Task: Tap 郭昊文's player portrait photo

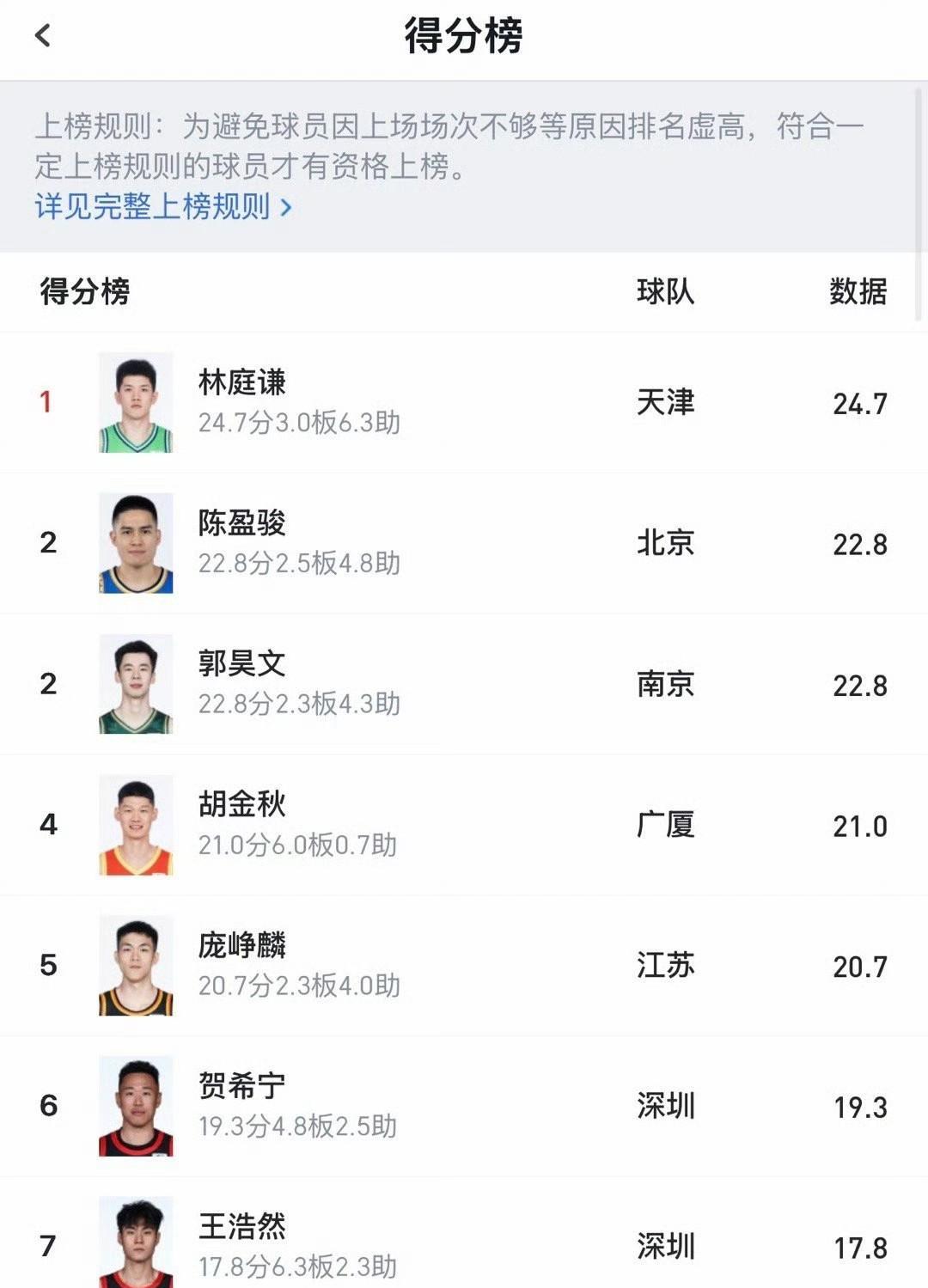Action: click(x=135, y=683)
